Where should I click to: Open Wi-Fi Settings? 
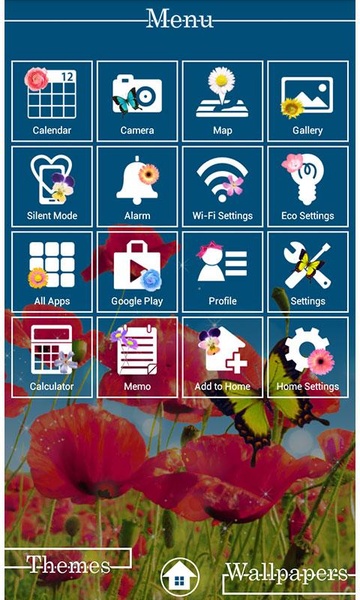pyautogui.click(x=223, y=186)
